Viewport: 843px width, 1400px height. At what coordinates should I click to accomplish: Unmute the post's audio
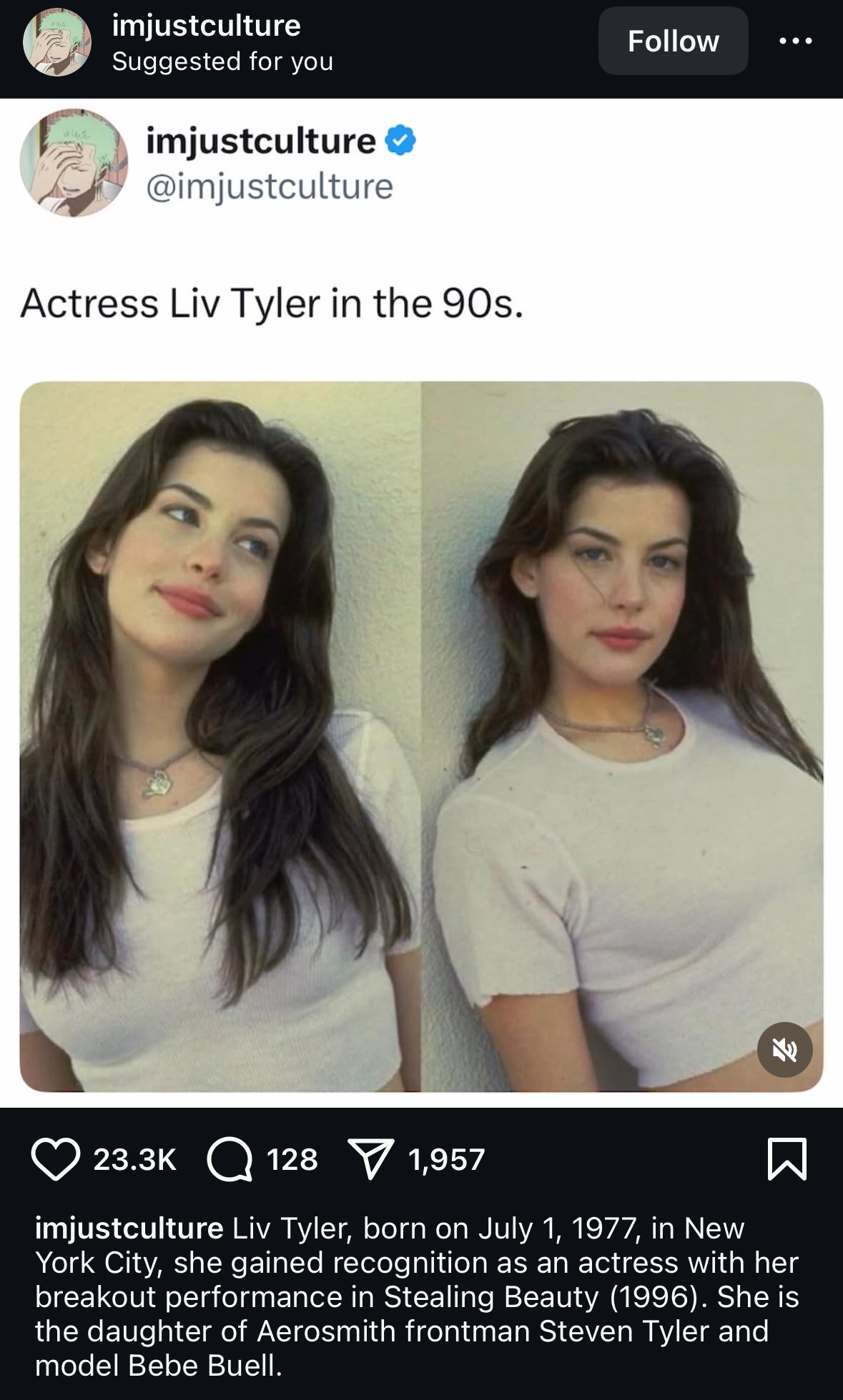point(784,1050)
